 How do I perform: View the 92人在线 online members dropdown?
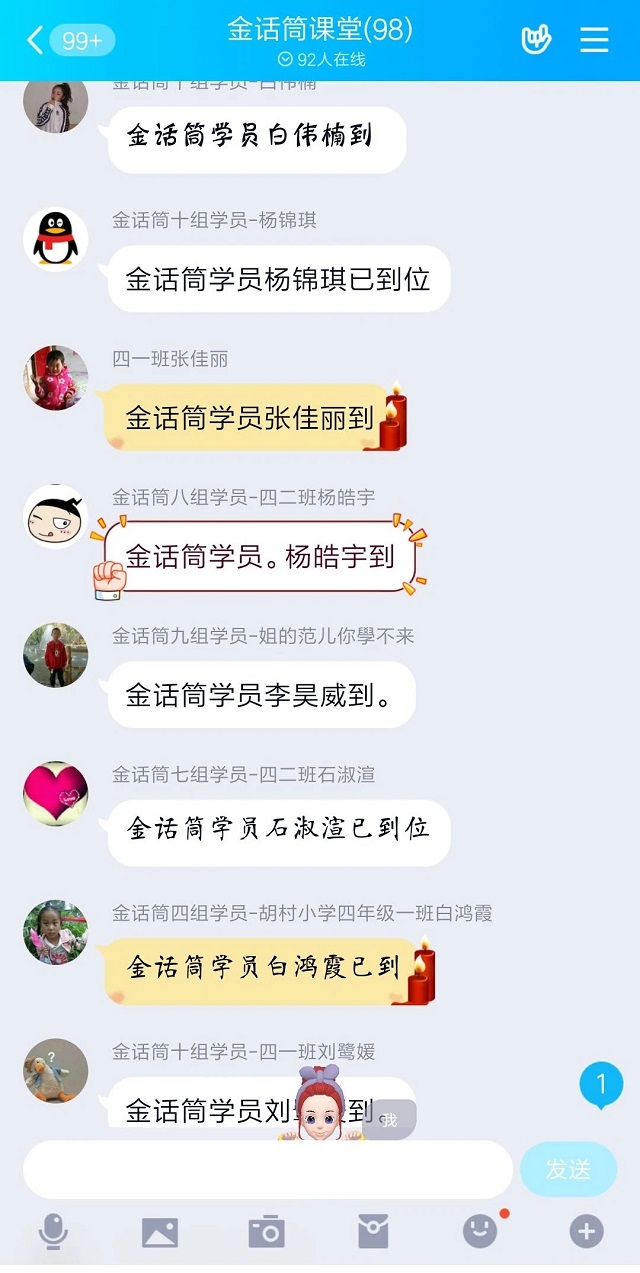(321, 60)
